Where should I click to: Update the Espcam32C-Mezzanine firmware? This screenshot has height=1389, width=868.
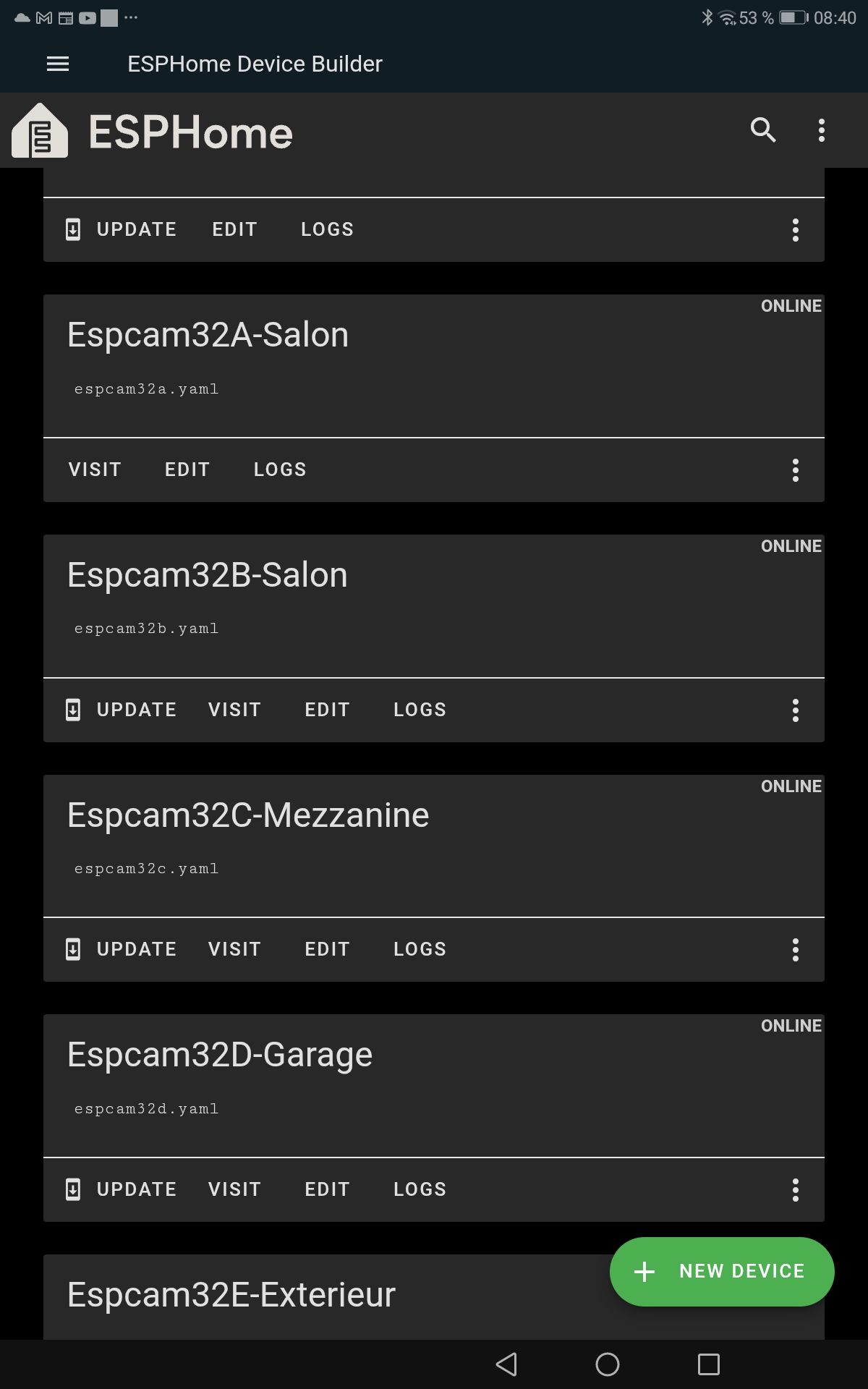tap(122, 949)
